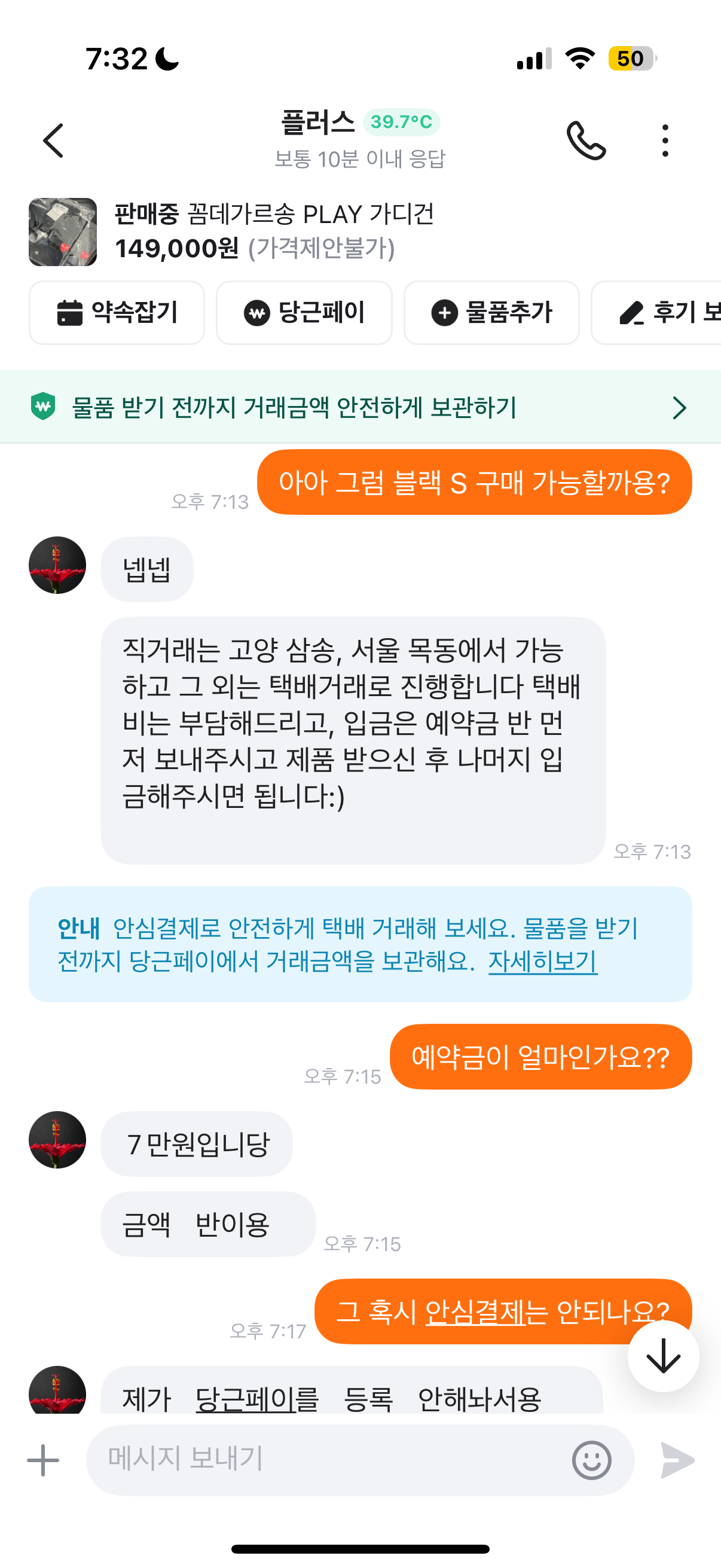Tap the underlined 당근페이를 link in seller's reply
Image resolution: width=721 pixels, height=1568 pixels.
click(256, 1399)
